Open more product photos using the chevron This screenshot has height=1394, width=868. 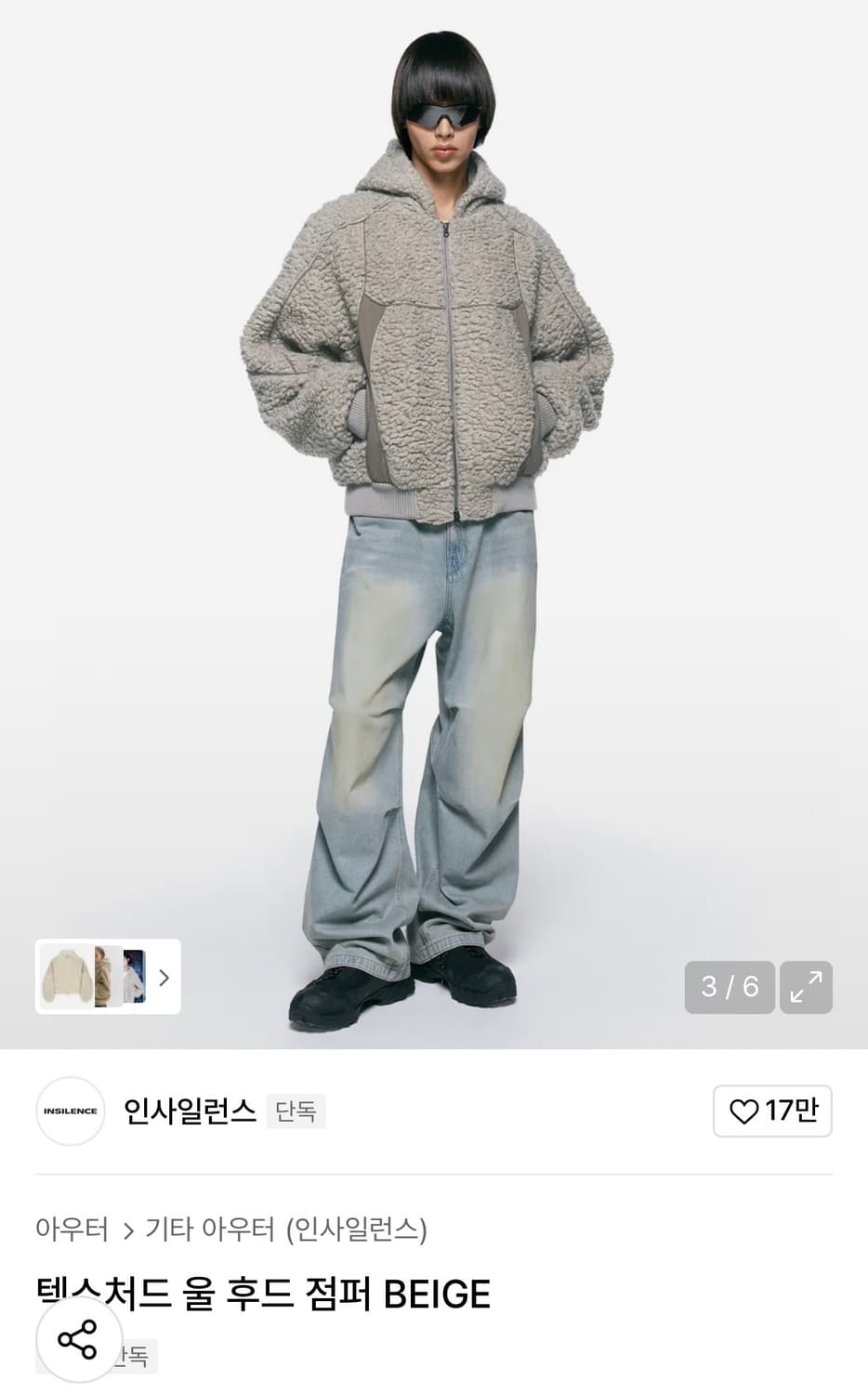coord(164,978)
